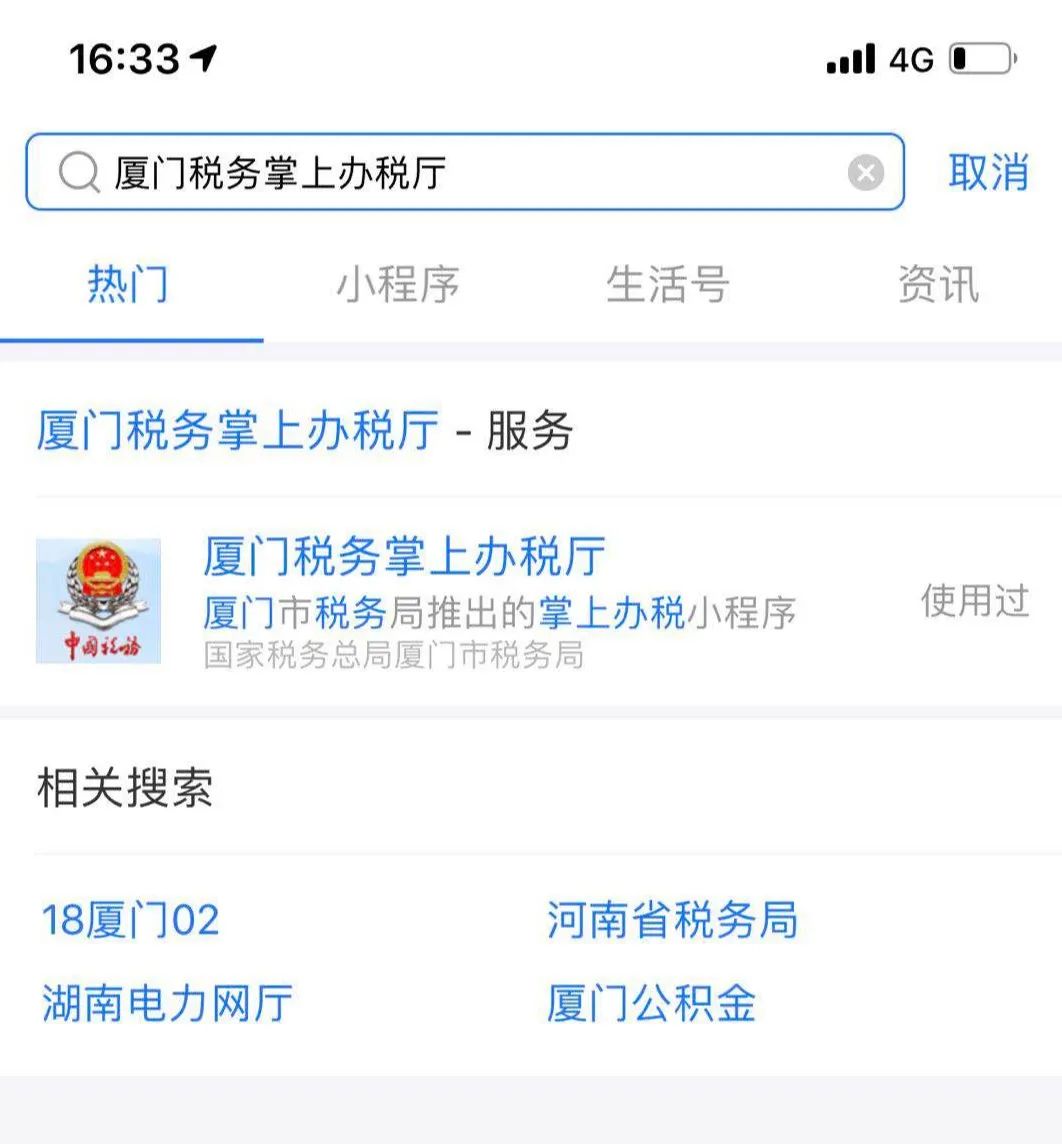Search related term 湖南电力网厅
Screen dimensions: 1062x1144
[x=167, y=1003]
